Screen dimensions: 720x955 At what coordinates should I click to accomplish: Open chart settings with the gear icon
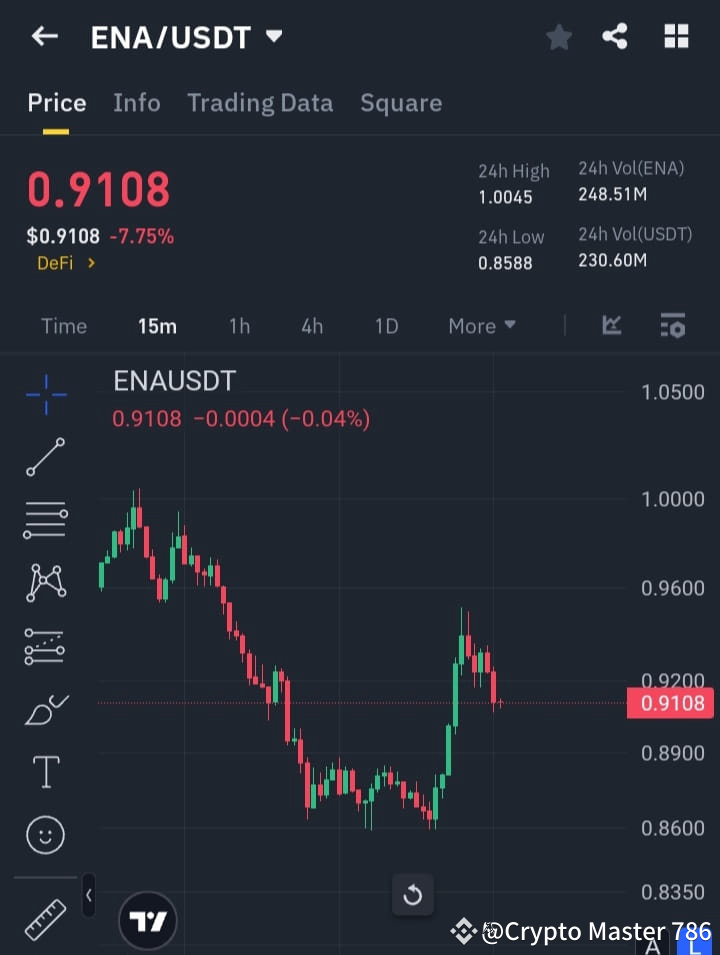point(672,327)
